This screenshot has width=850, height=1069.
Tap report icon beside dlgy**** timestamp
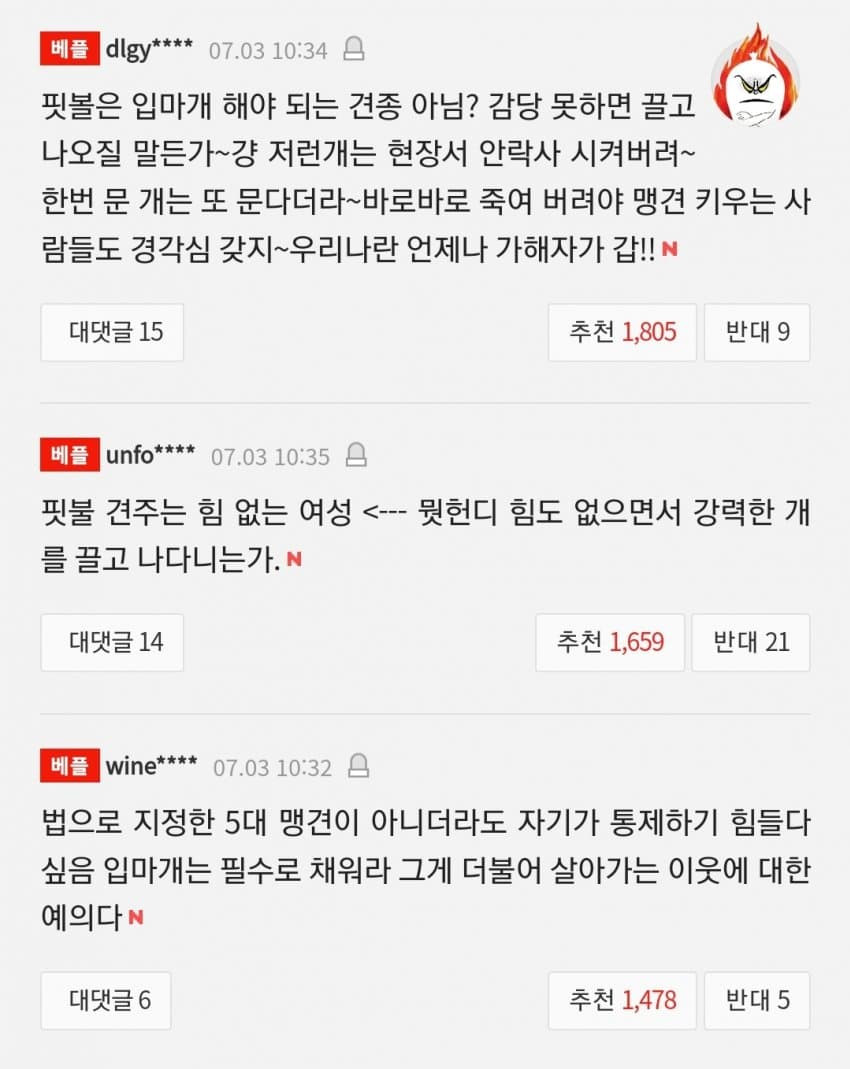coord(354,48)
